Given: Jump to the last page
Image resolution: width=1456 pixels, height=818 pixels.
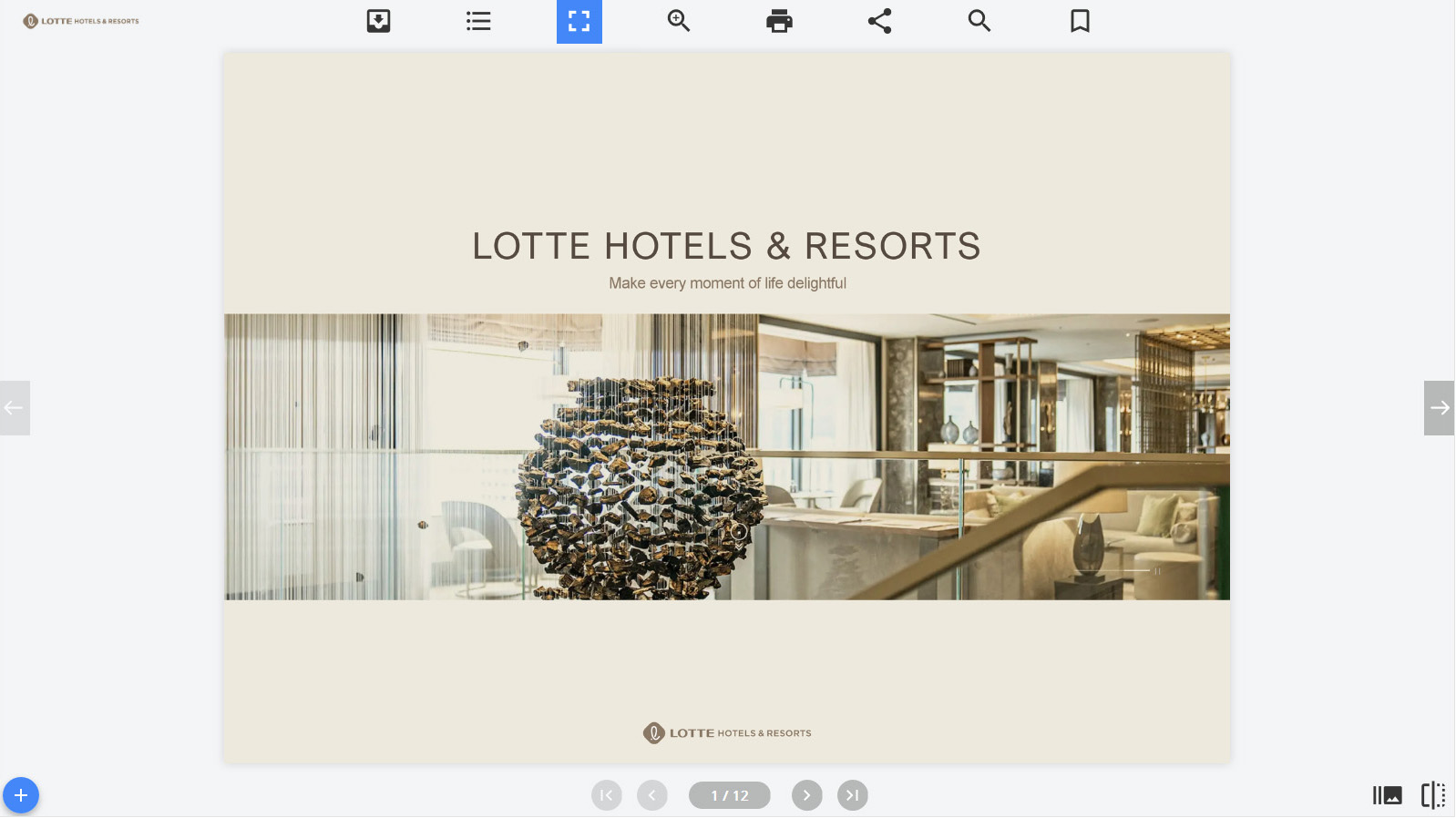Looking at the screenshot, I should [852, 795].
